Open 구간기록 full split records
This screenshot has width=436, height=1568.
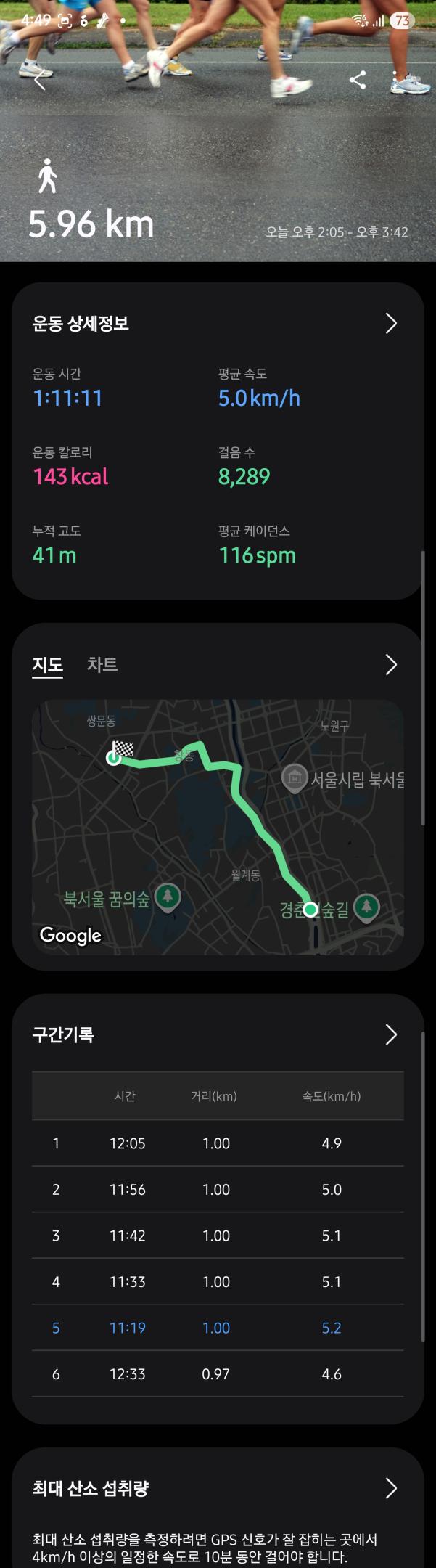click(x=390, y=1034)
